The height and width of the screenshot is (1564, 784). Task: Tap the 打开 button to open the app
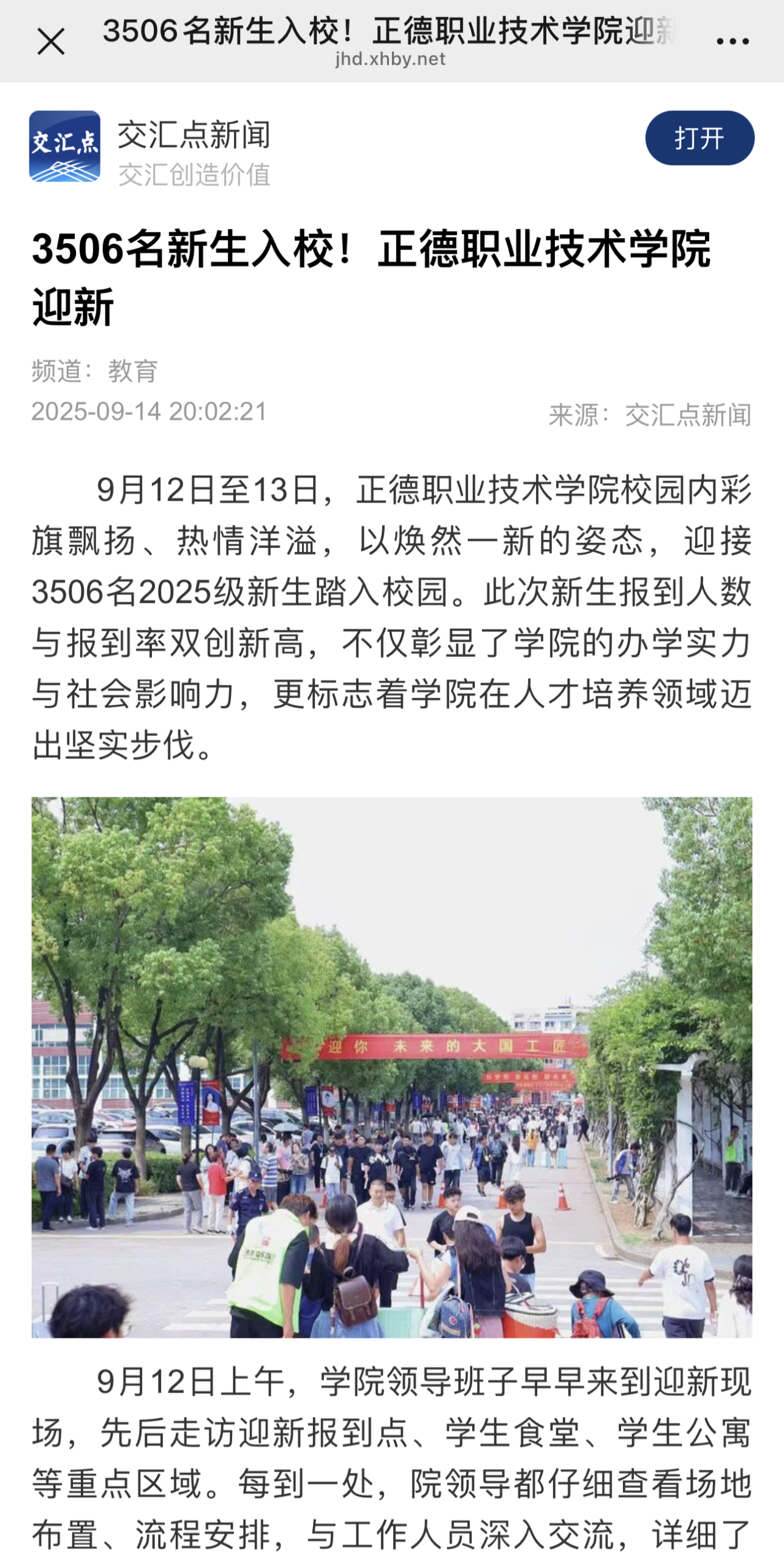tap(699, 138)
